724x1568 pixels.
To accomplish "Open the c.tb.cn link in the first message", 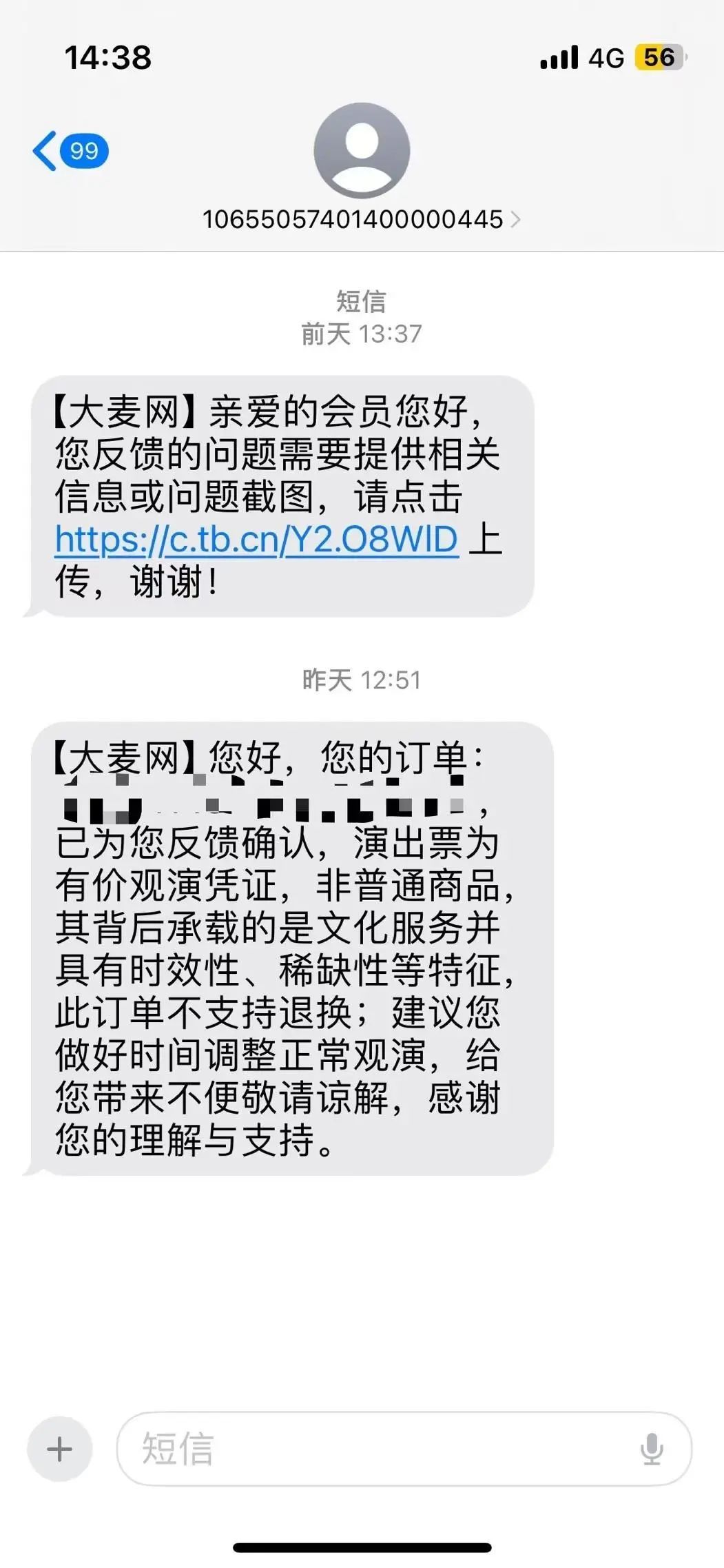I will pyautogui.click(x=256, y=539).
